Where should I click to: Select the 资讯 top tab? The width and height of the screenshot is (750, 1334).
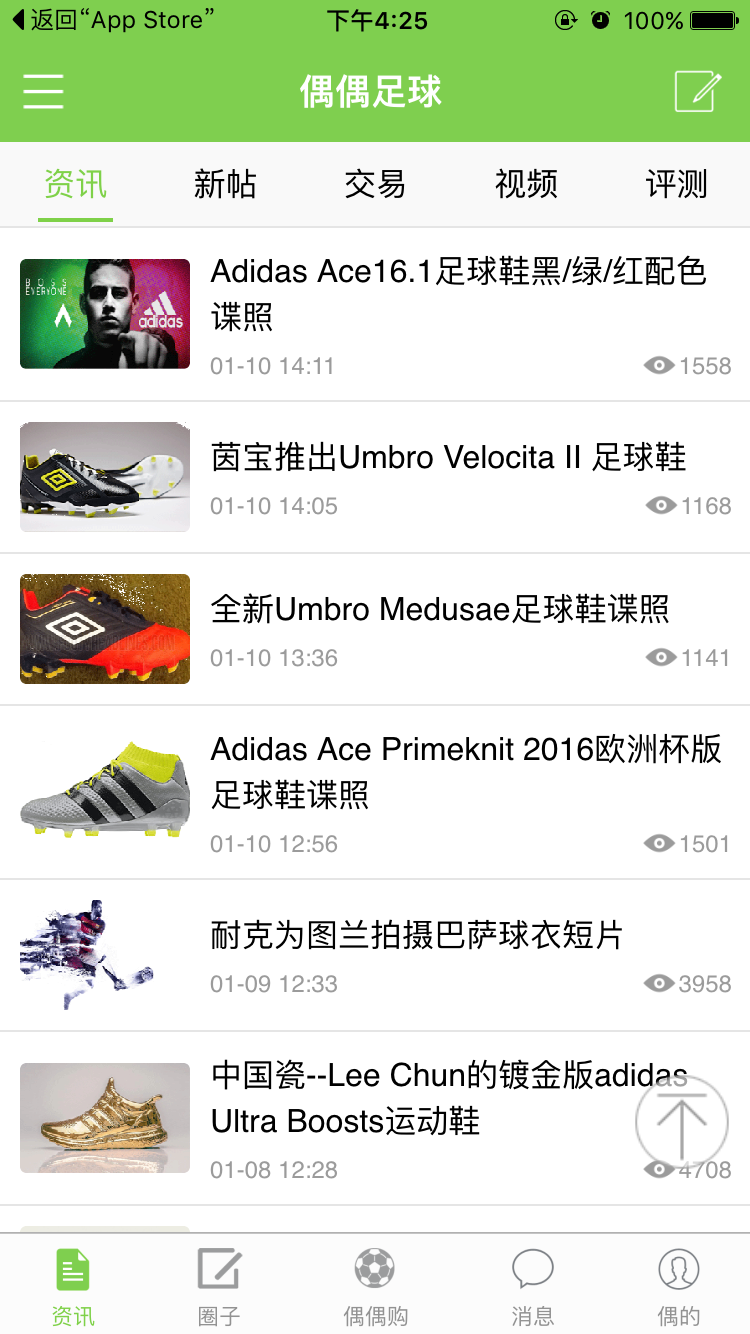75,185
